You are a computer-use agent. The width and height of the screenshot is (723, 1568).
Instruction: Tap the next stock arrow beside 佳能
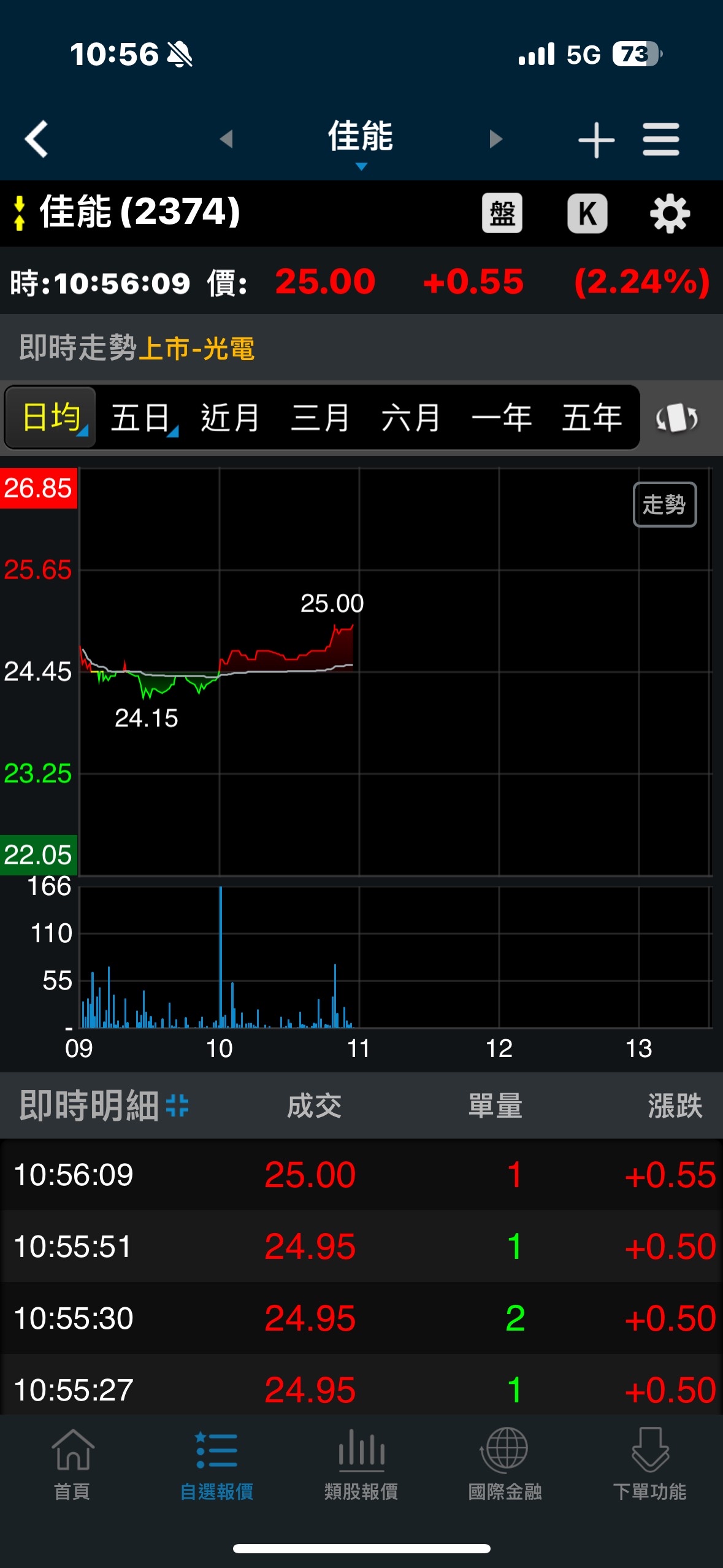point(494,139)
